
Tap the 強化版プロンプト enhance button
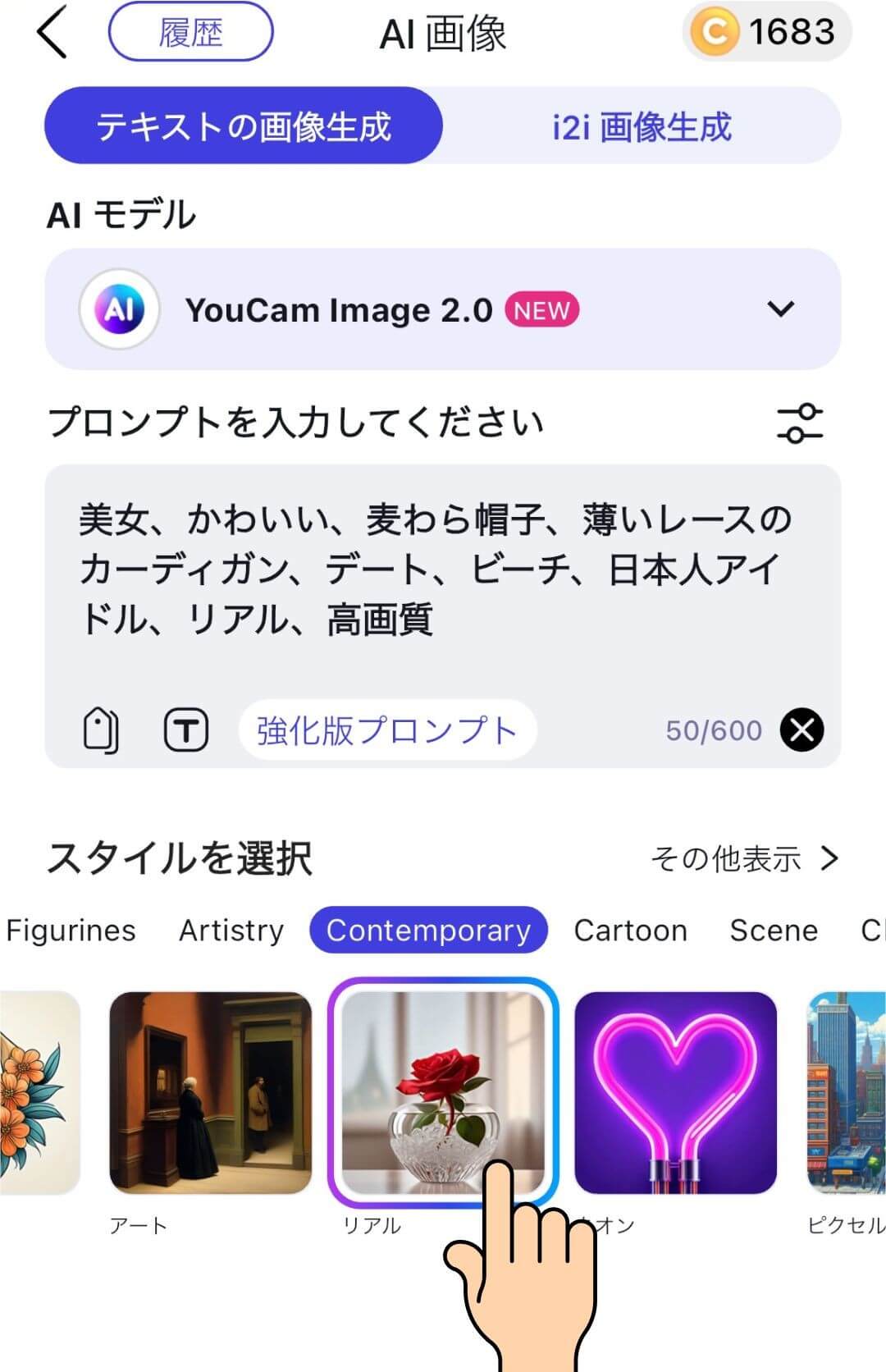(386, 729)
